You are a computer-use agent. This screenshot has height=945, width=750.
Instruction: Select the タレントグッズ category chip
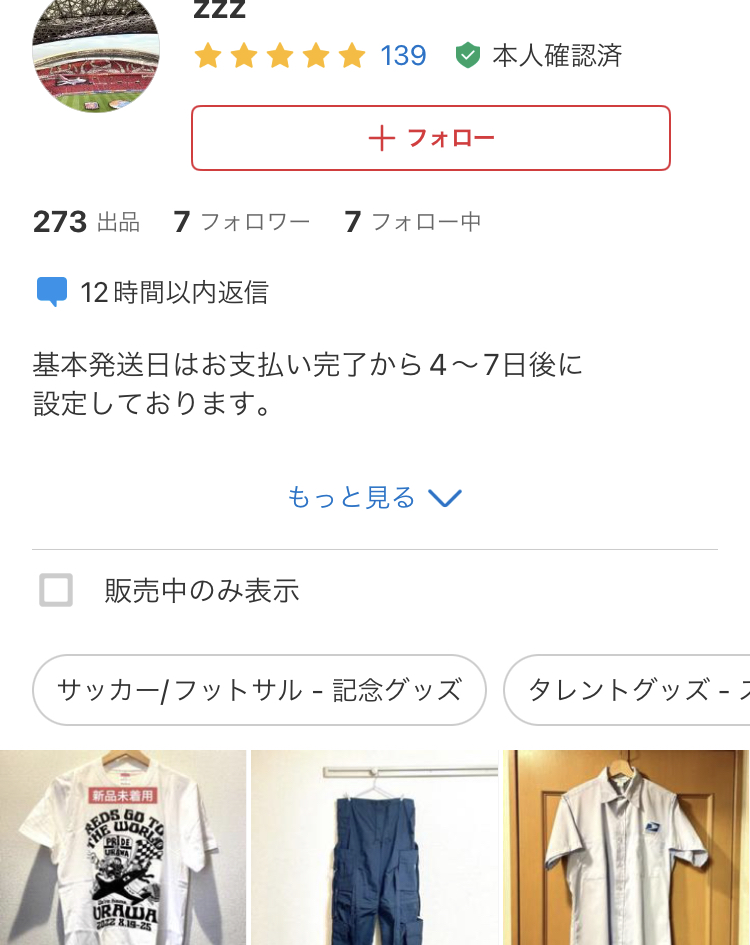(x=630, y=690)
